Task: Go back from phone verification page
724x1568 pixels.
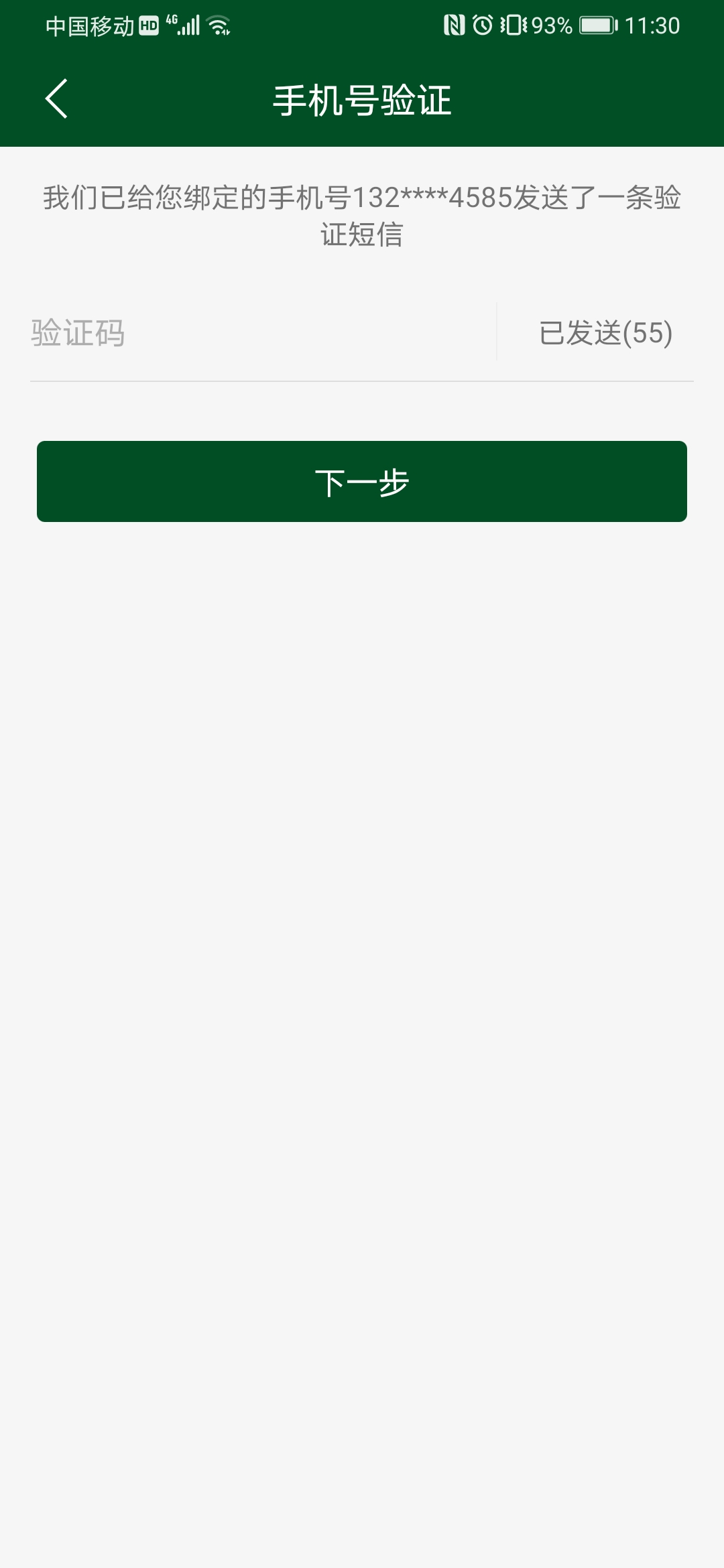Action: (56, 99)
